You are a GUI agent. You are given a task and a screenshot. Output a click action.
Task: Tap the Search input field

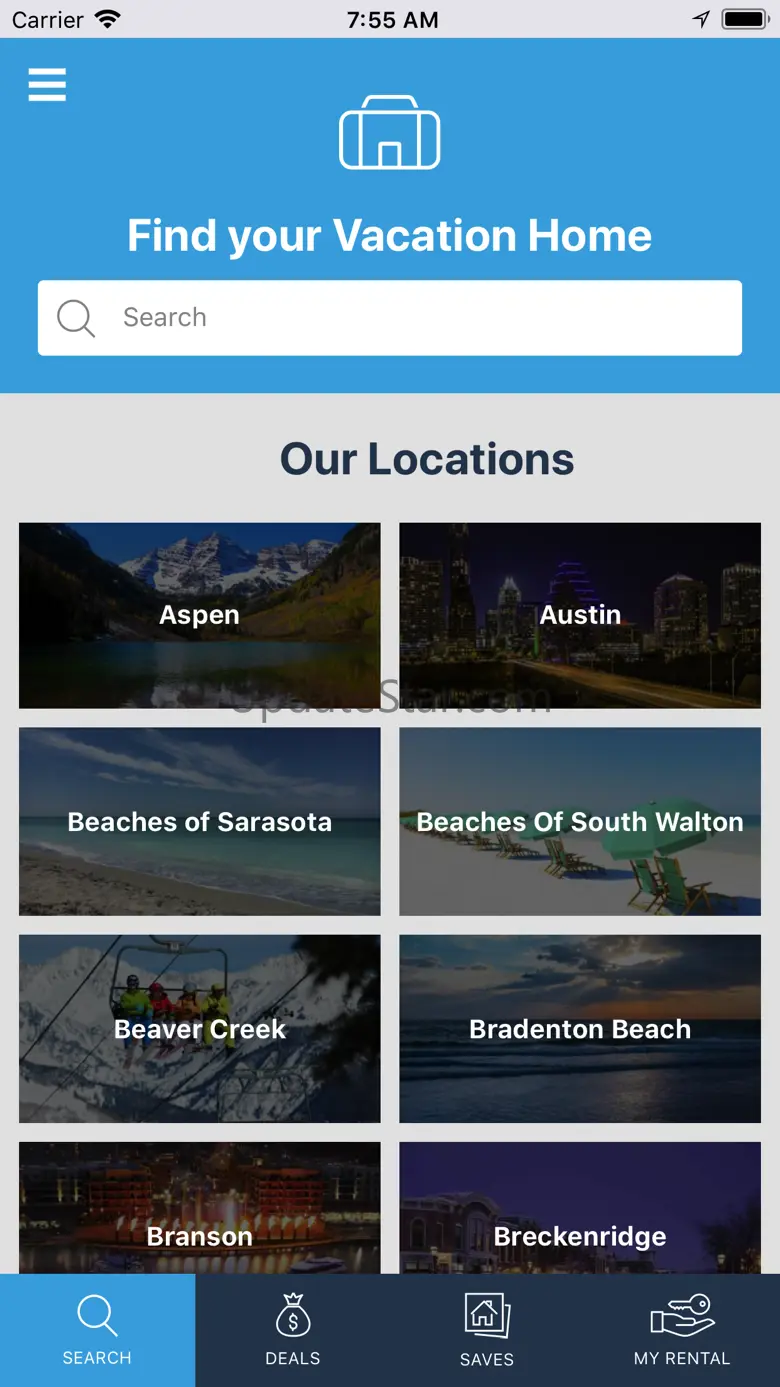click(390, 318)
